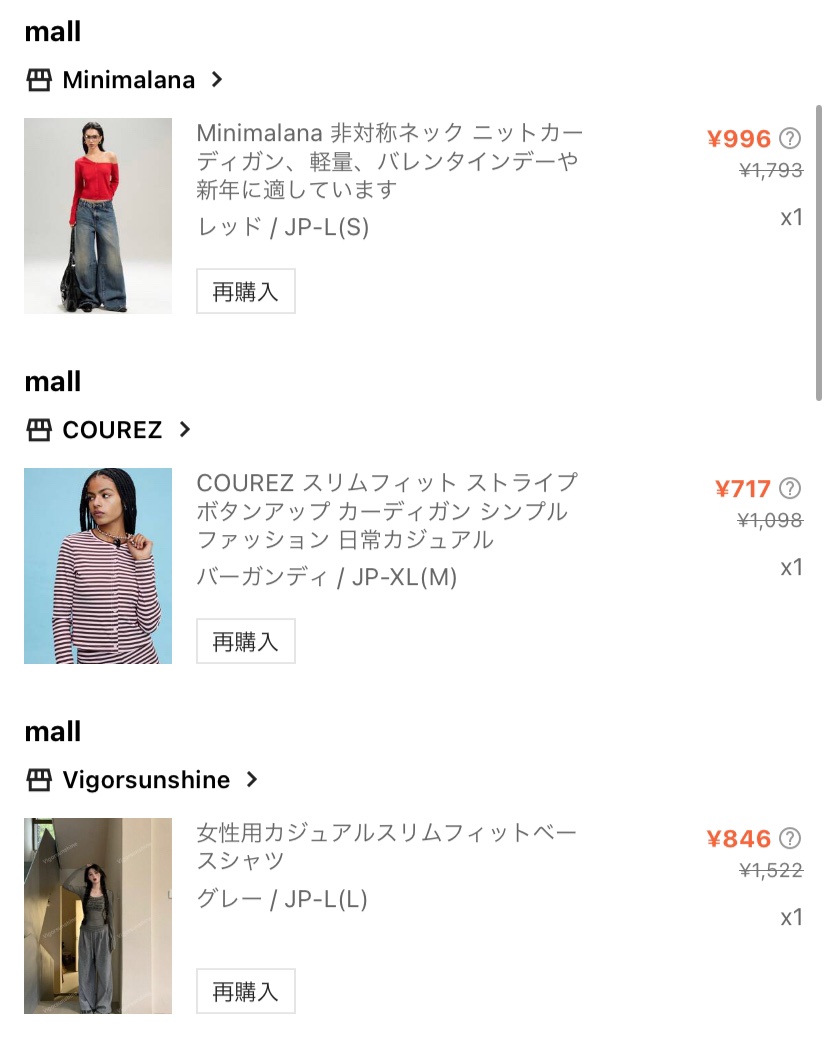Open the gray Vigorsunshine shirt product image
Screen dimensions: 828x1045
97,916
